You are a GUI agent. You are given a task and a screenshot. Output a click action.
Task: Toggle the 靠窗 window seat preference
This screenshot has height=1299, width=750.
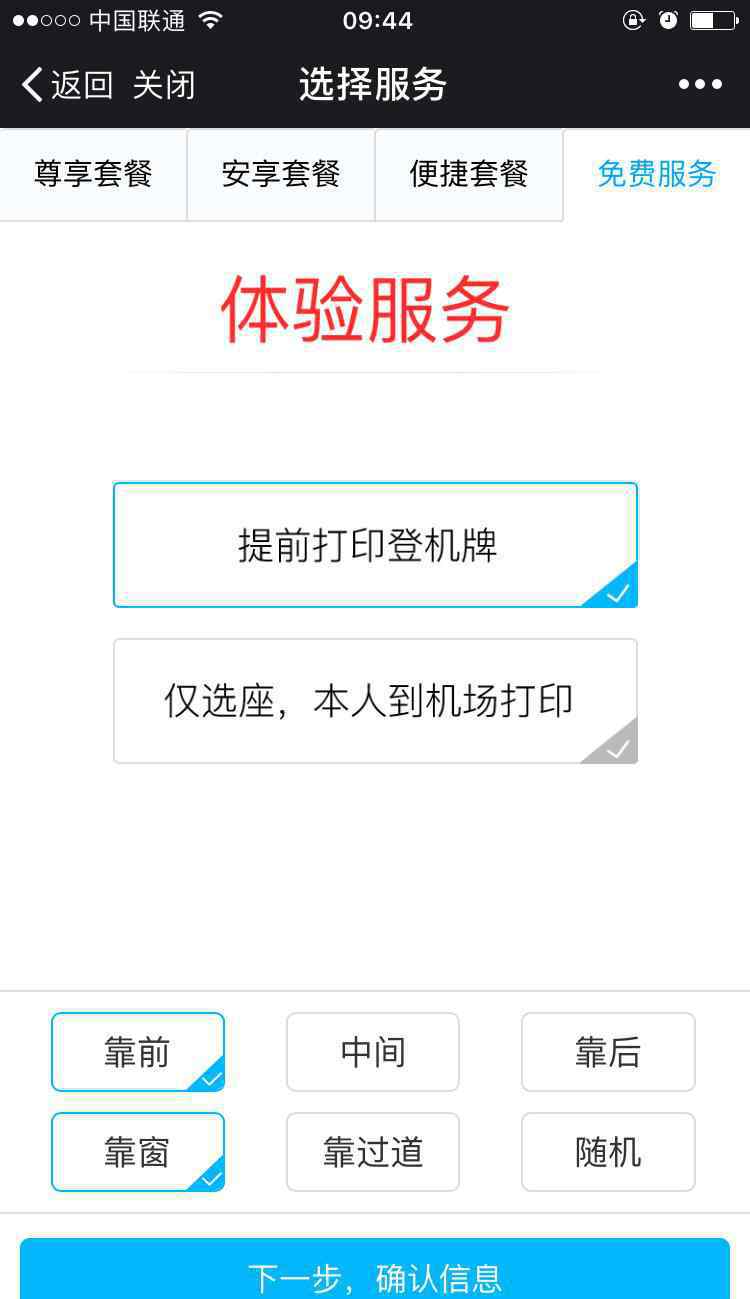(x=138, y=1152)
